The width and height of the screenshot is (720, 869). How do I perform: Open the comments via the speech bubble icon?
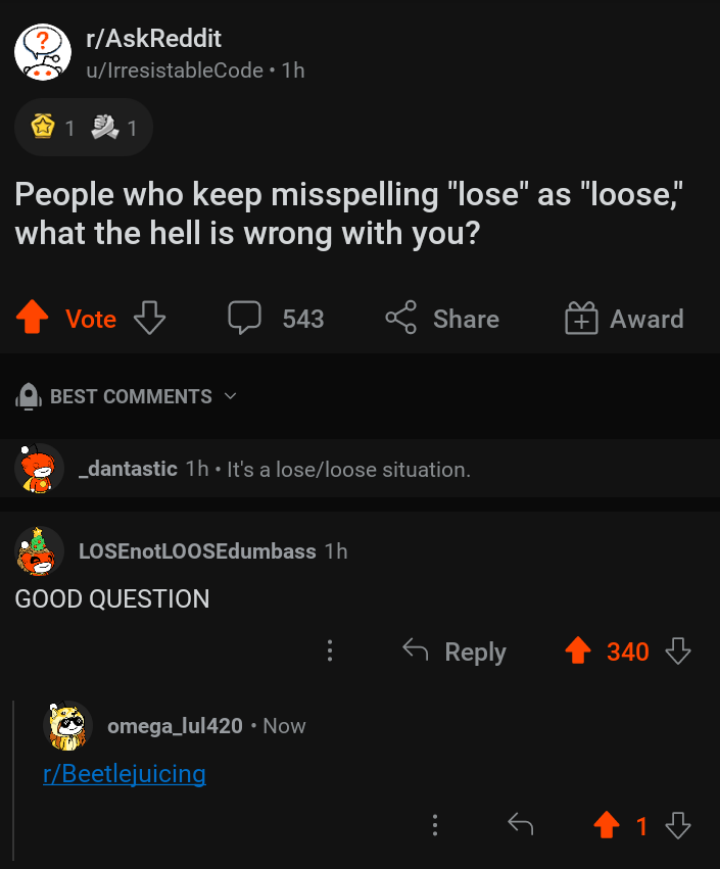coord(244,318)
